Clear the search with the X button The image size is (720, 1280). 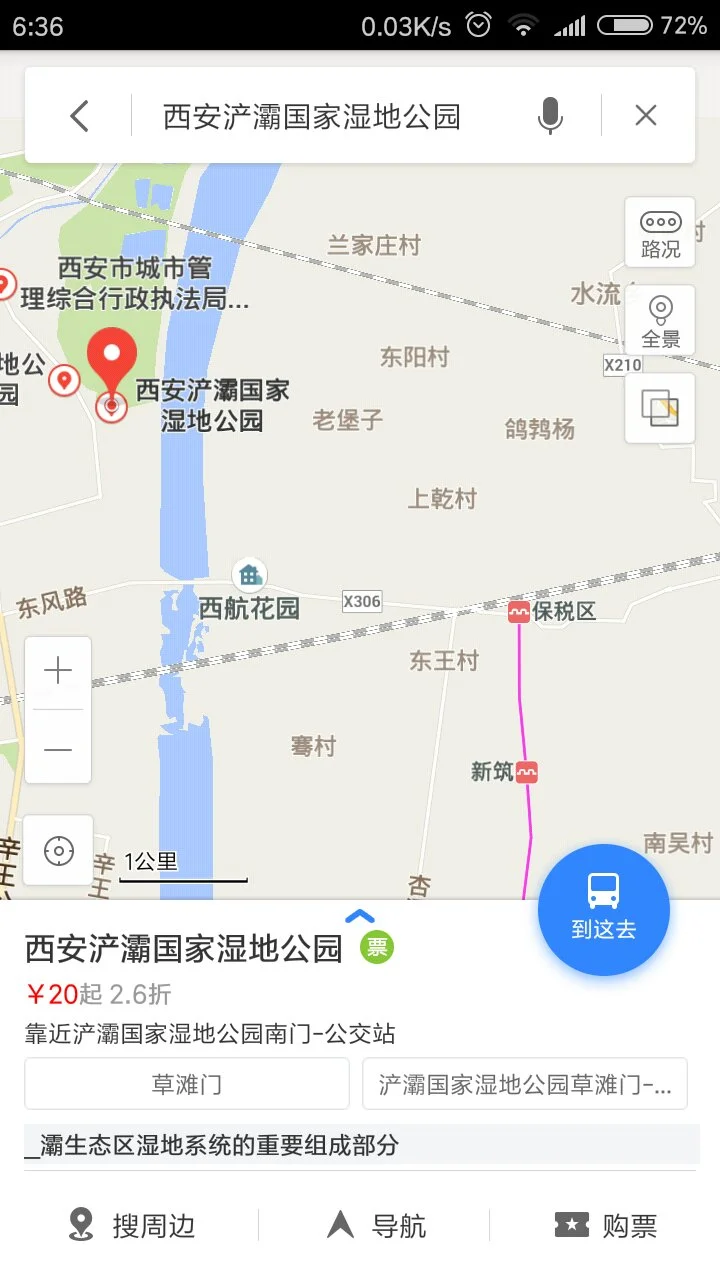[645, 114]
